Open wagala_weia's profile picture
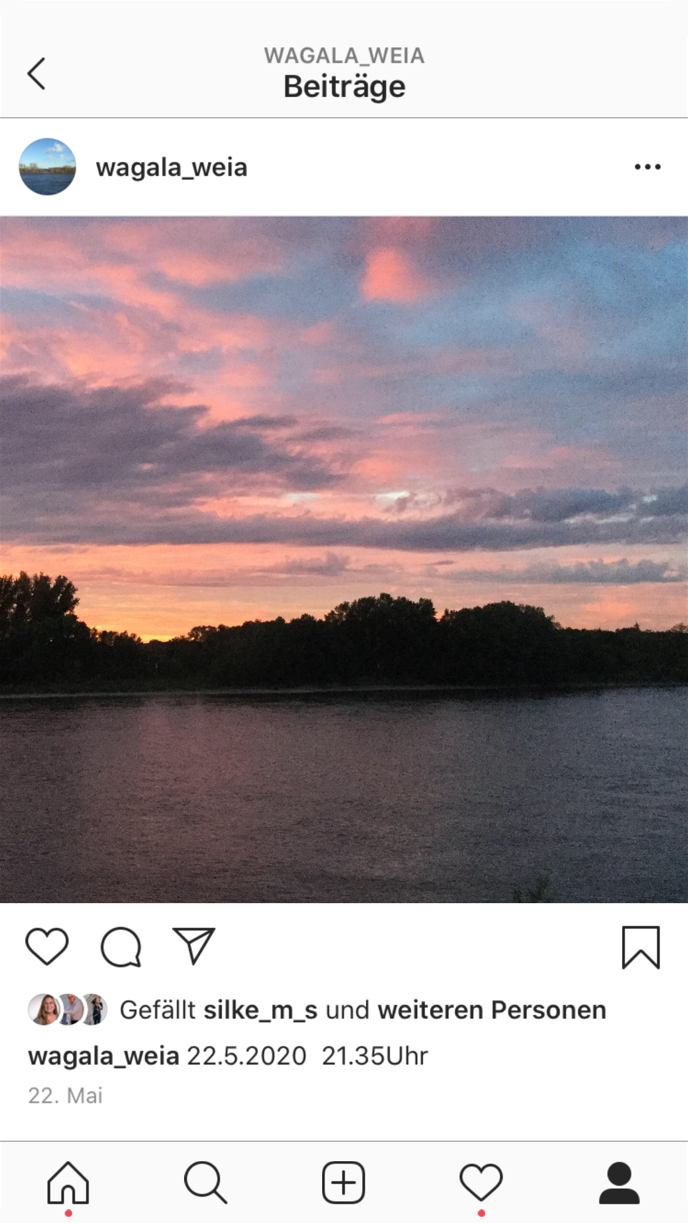 tap(47, 167)
